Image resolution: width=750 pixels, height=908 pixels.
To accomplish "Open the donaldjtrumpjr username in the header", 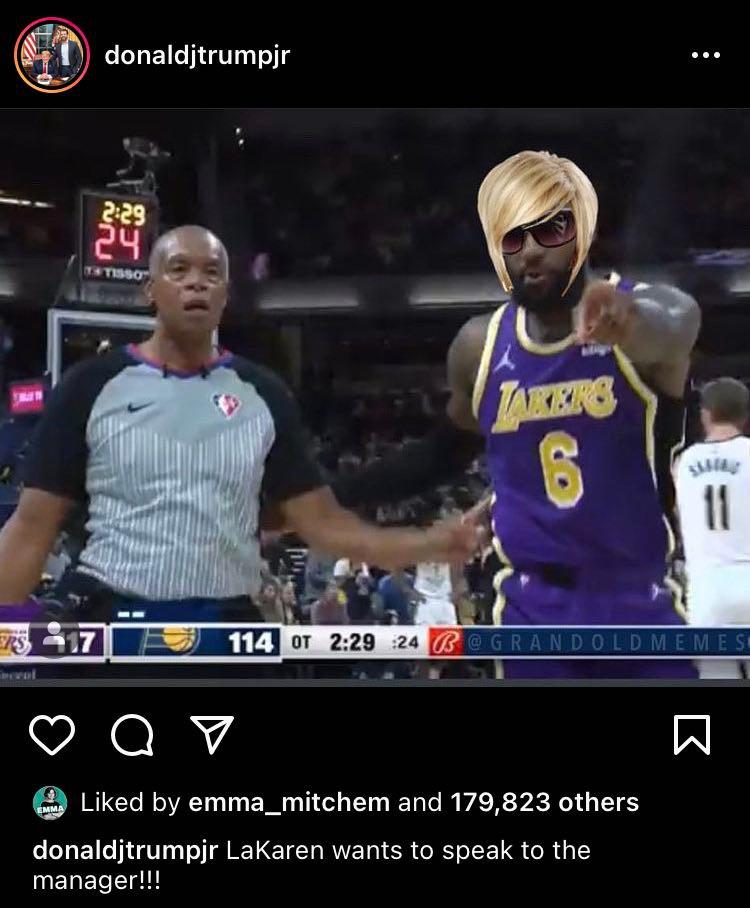I will [197, 55].
